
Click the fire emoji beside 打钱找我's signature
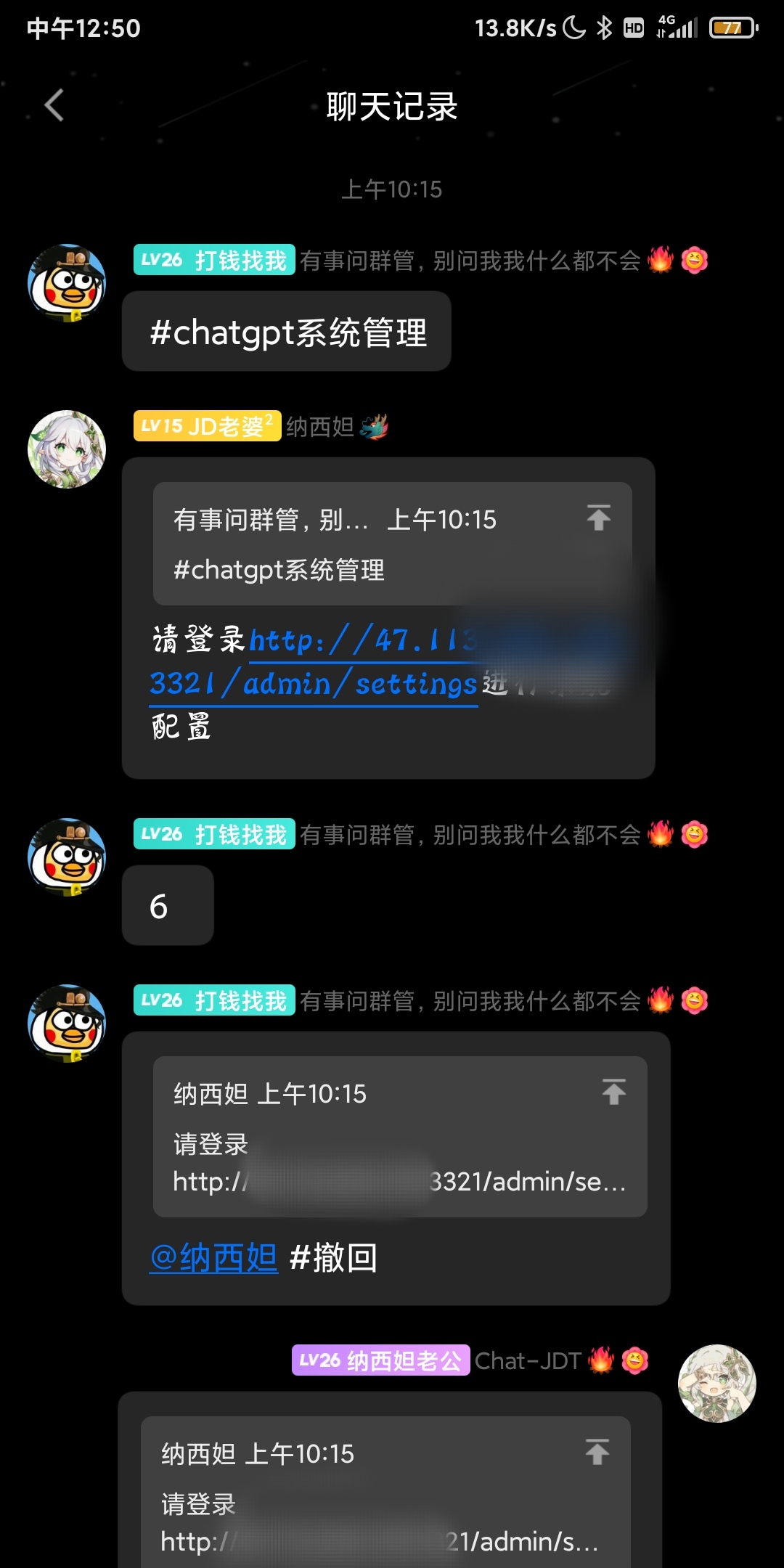pyautogui.click(x=662, y=260)
